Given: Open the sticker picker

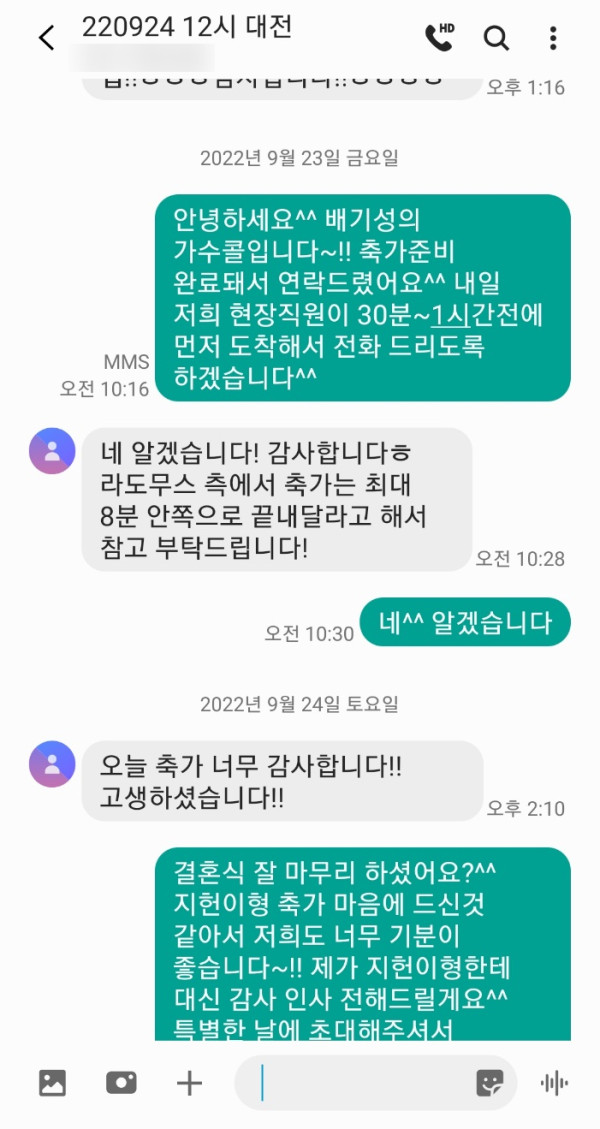Looking at the screenshot, I should (x=489, y=1082).
